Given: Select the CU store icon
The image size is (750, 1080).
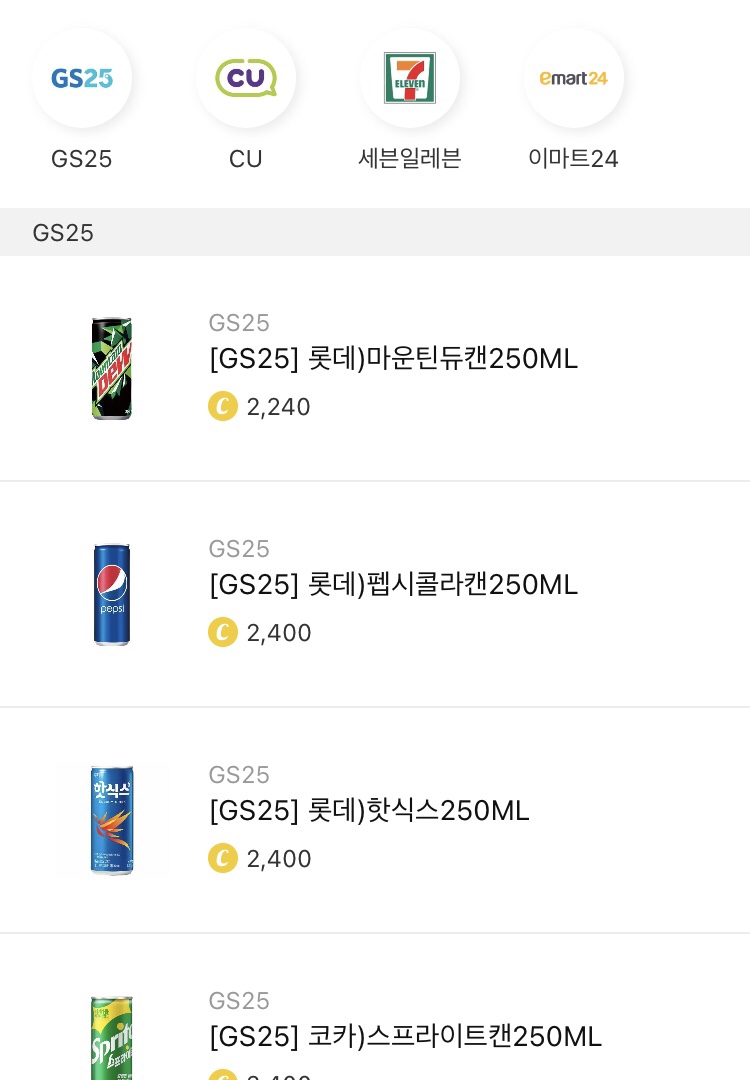Looking at the screenshot, I should tap(246, 78).
